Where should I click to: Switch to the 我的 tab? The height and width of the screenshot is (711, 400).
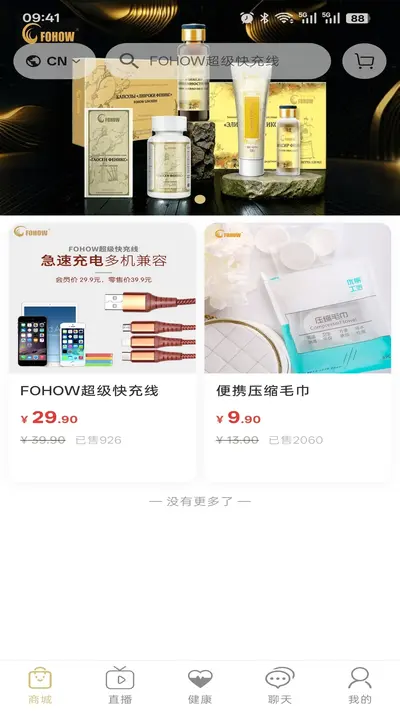[360, 686]
